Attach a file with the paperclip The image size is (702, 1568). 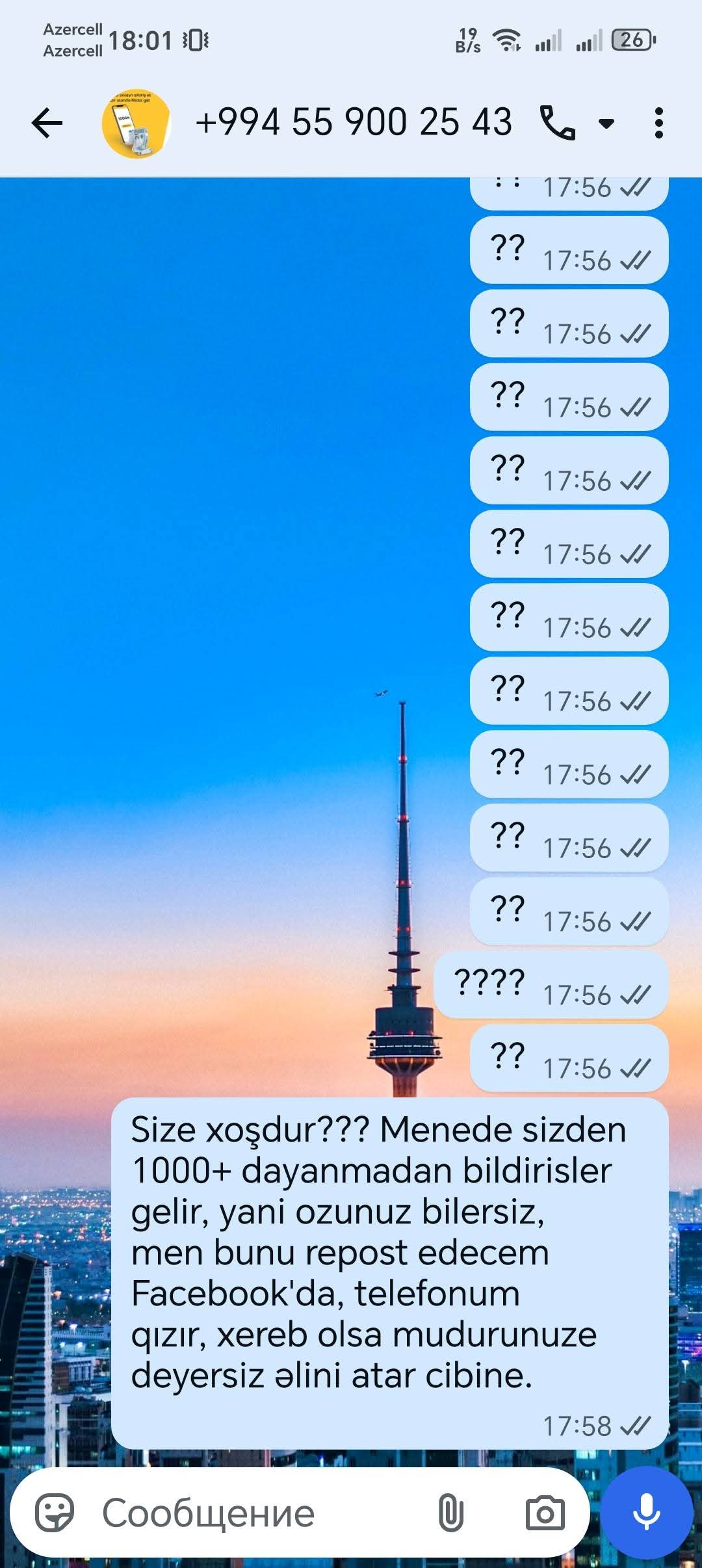pyautogui.click(x=450, y=1512)
